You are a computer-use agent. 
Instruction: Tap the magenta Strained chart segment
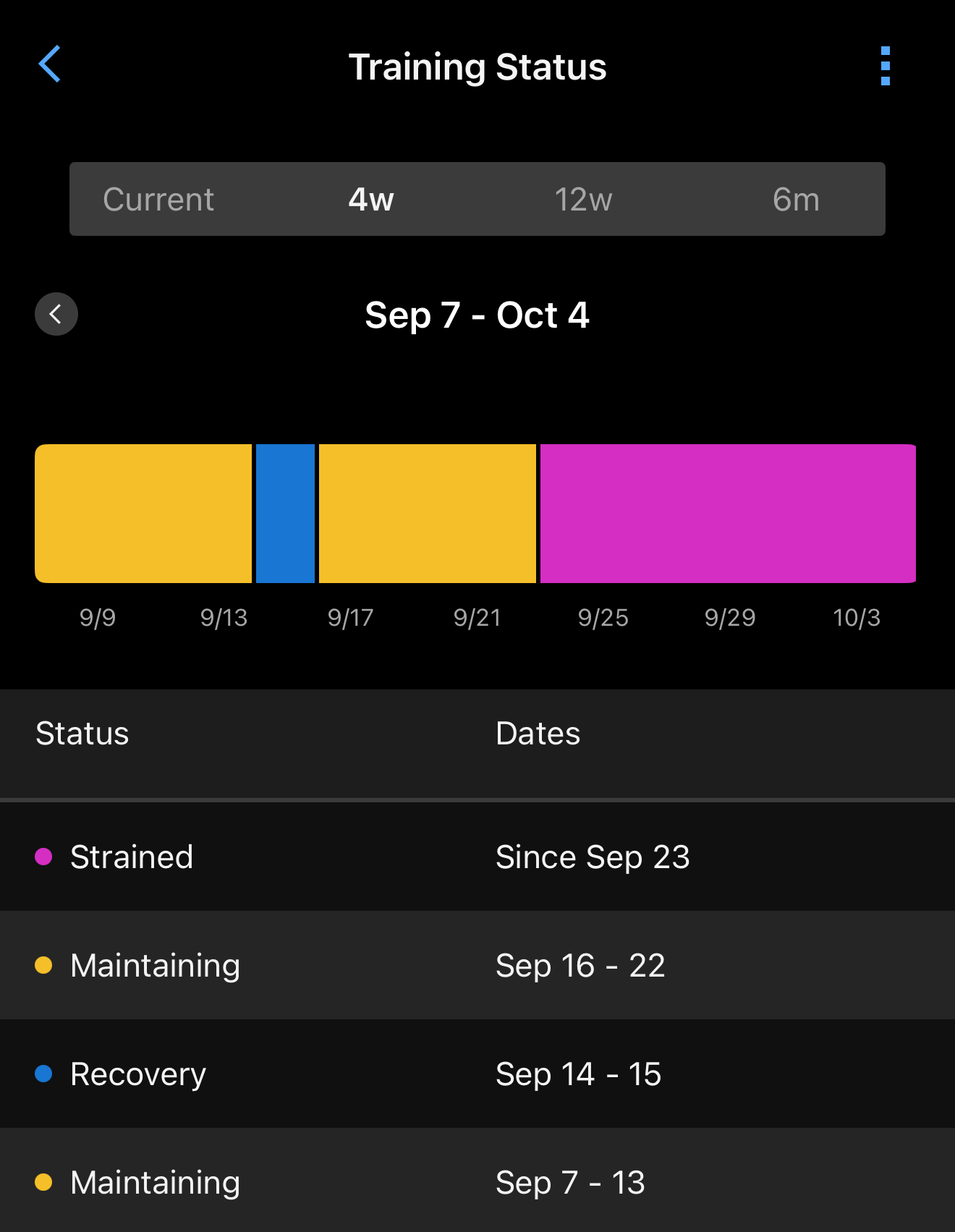click(x=727, y=514)
